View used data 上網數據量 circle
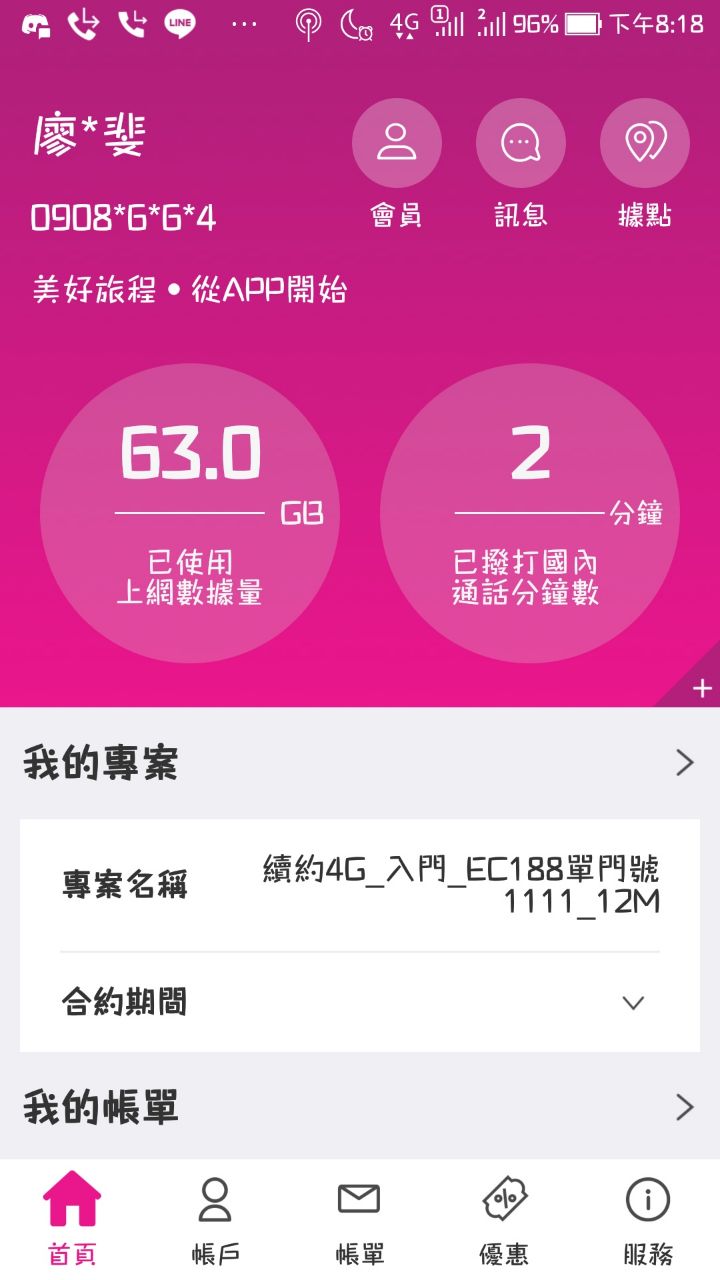The image size is (720, 1280). coord(190,513)
